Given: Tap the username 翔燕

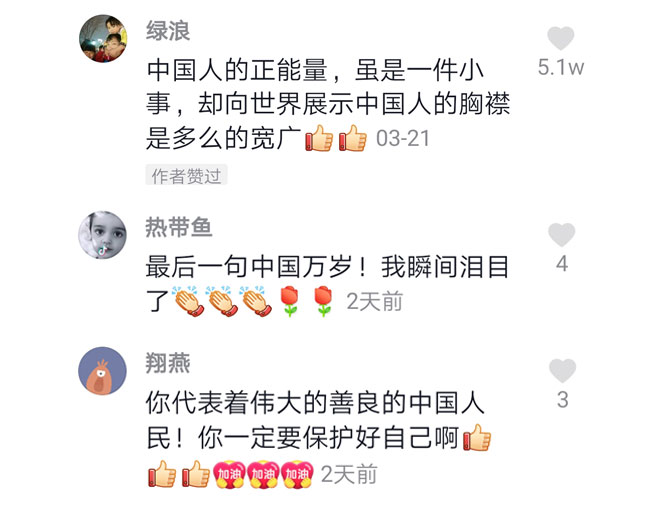Looking at the screenshot, I should point(167,363).
